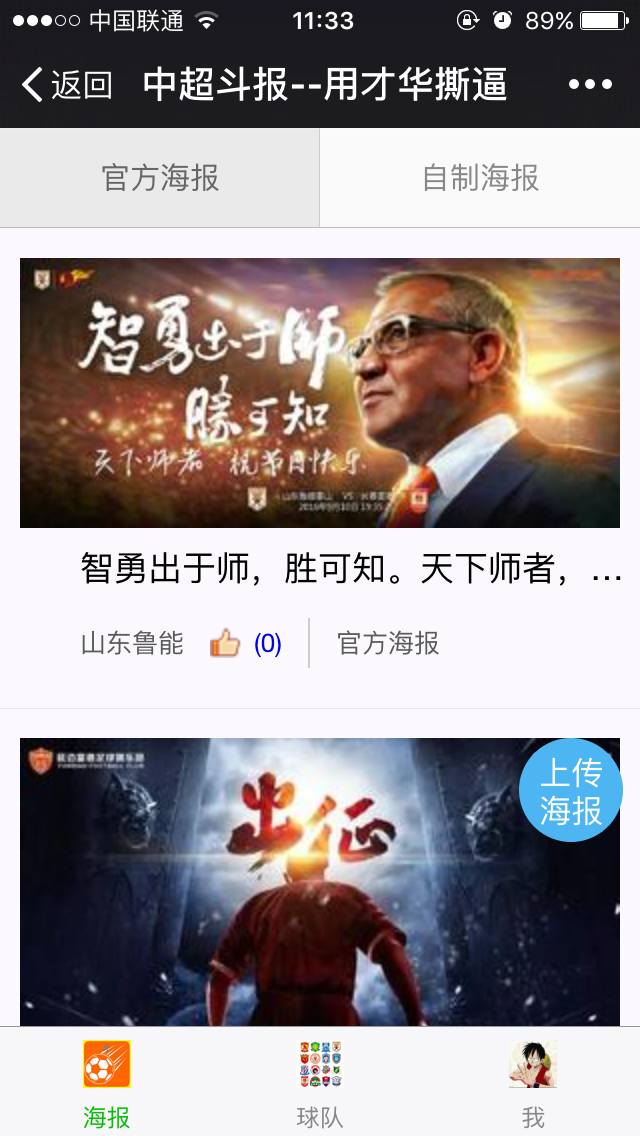Open the three-dot overflow menu
Viewport: 640px width, 1136px height.
pyautogui.click(x=590, y=85)
